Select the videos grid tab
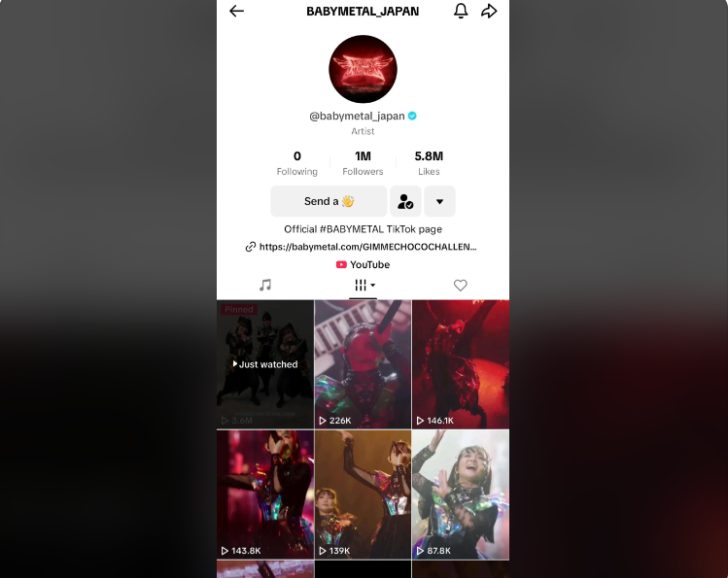The height and width of the screenshot is (578, 728). [363, 285]
